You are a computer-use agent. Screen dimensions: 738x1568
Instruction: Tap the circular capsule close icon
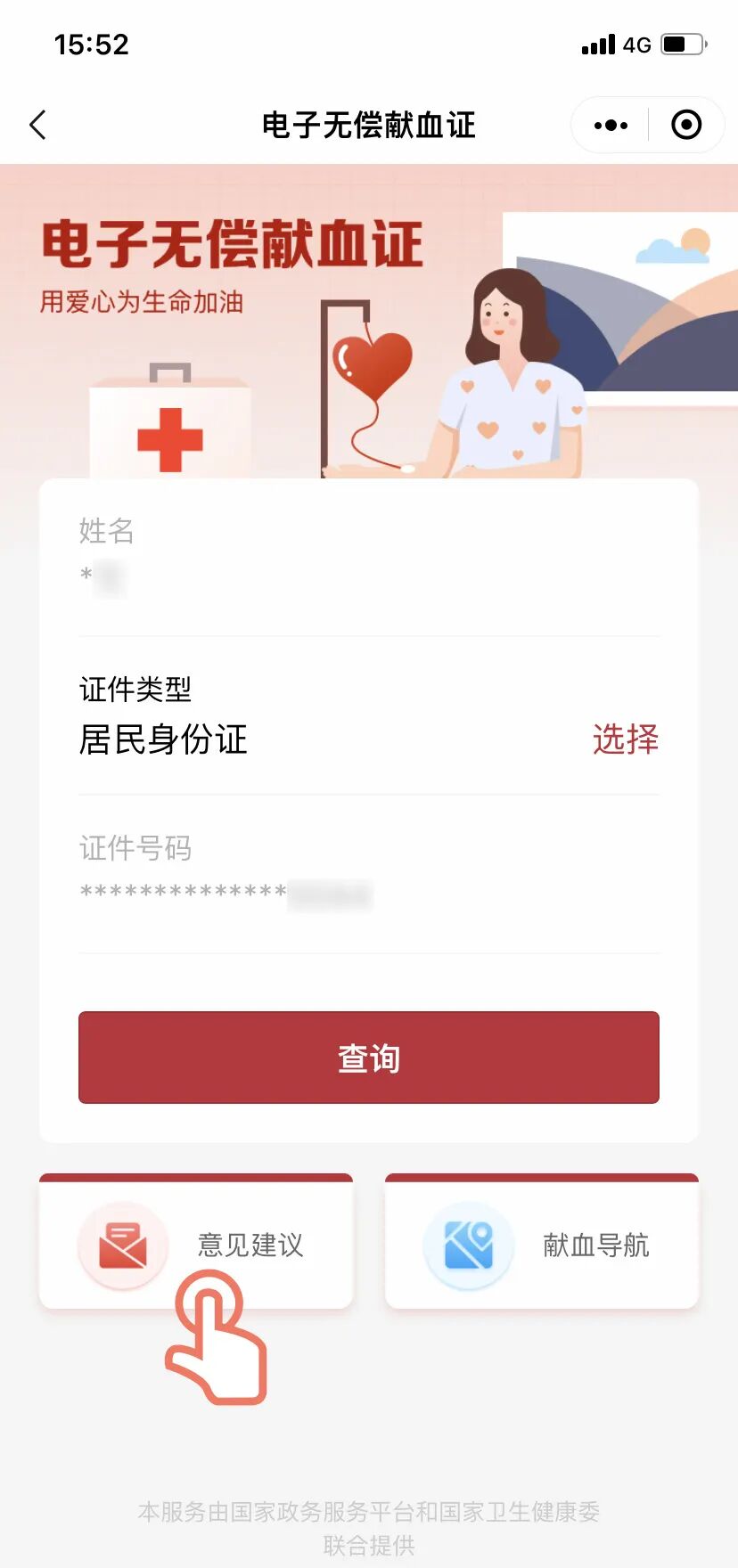[686, 125]
